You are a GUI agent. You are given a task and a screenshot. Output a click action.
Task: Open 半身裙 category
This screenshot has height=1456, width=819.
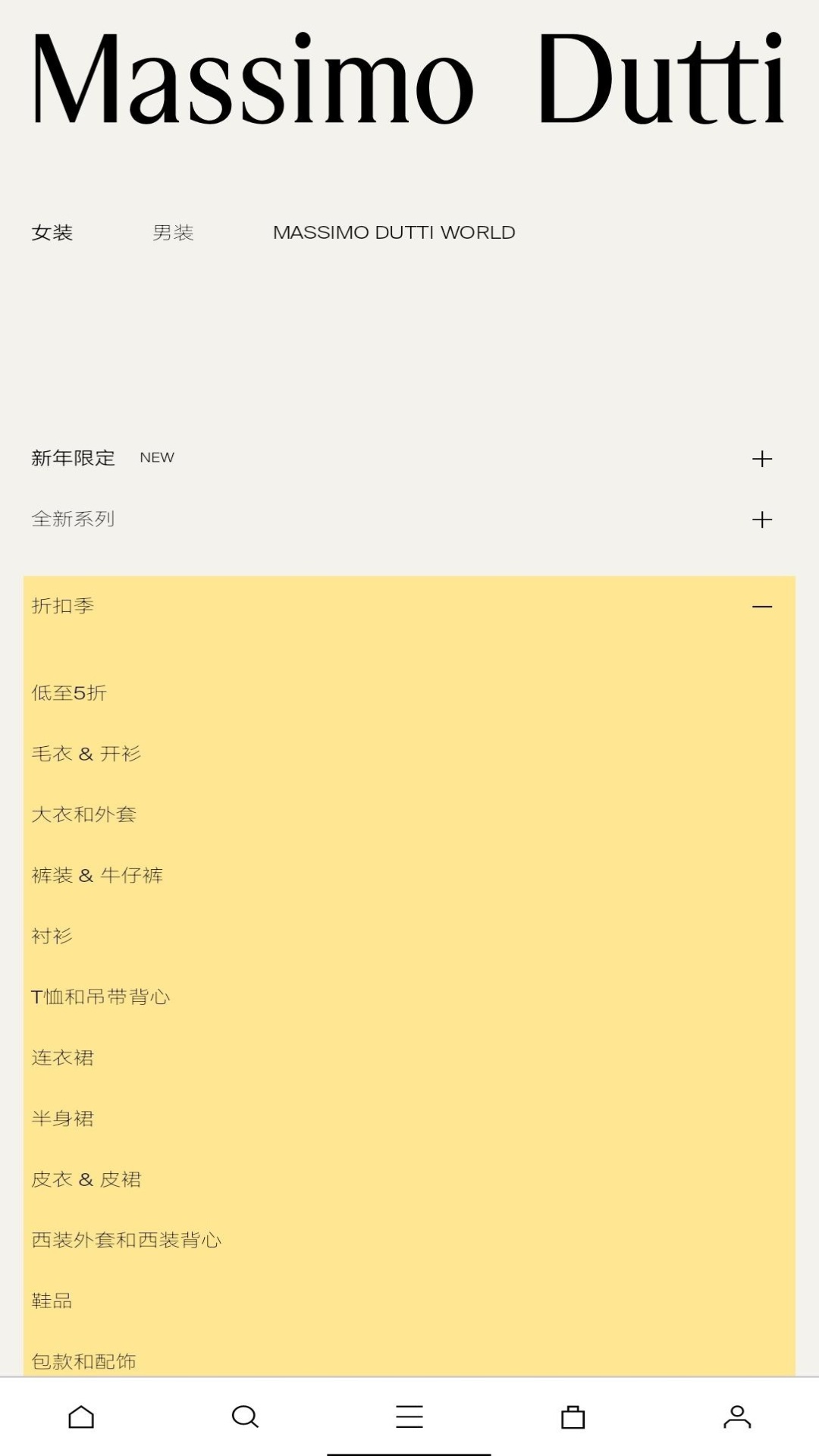point(63,1119)
